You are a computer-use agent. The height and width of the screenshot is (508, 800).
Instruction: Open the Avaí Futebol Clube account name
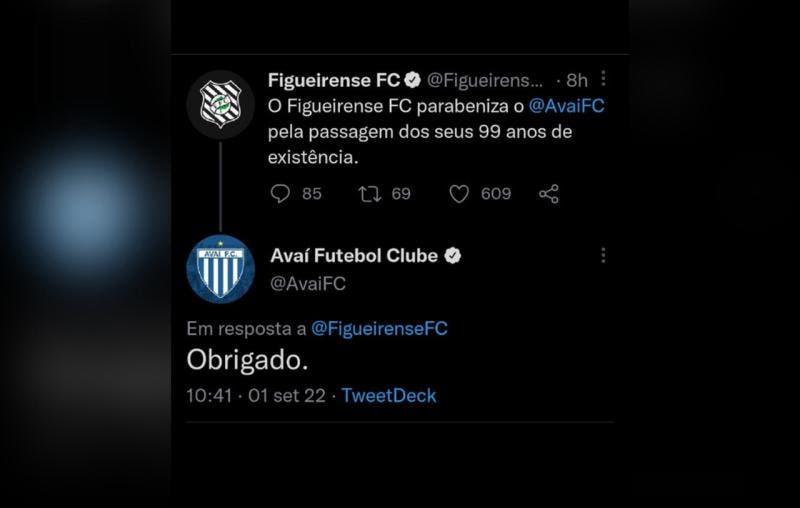pyautogui.click(x=354, y=256)
